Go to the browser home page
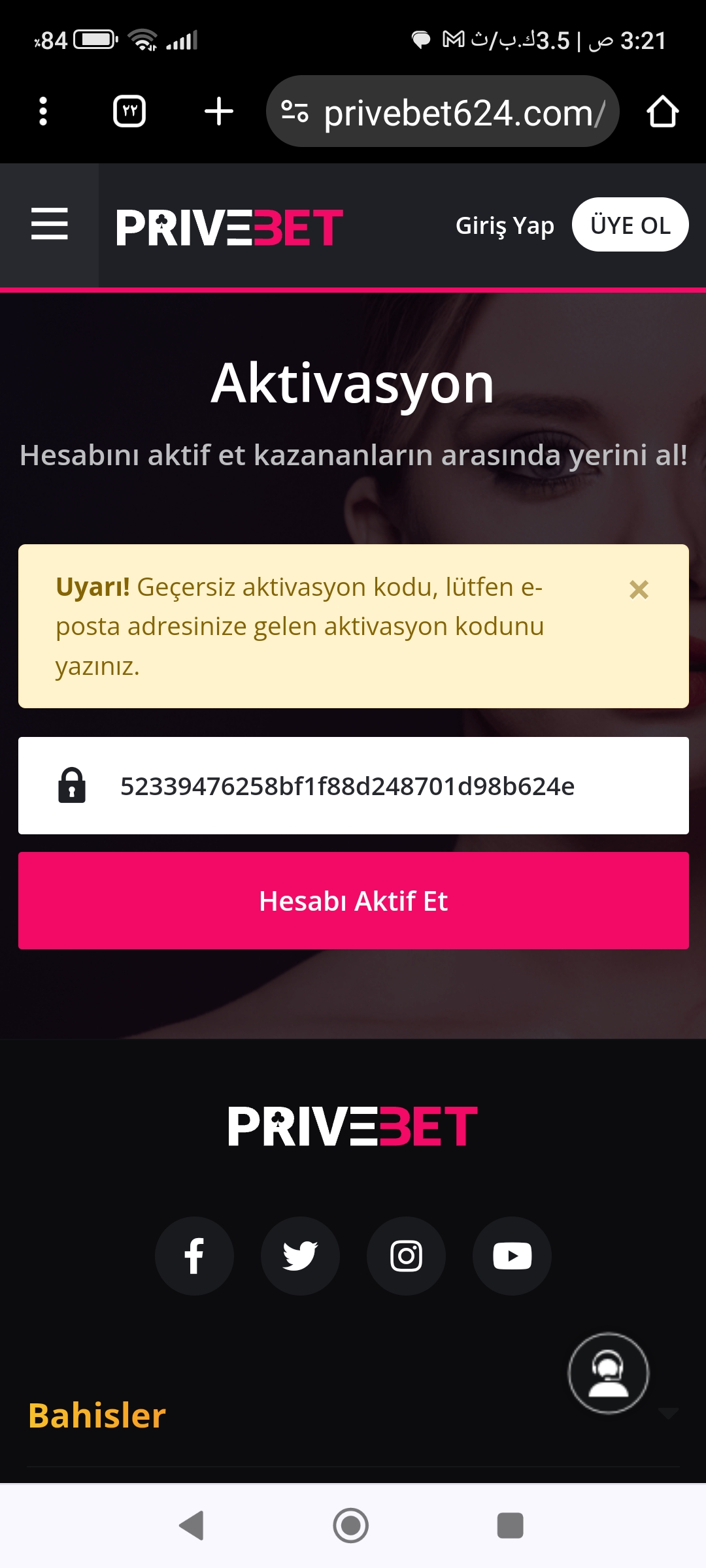The width and height of the screenshot is (706, 1568). tap(662, 111)
